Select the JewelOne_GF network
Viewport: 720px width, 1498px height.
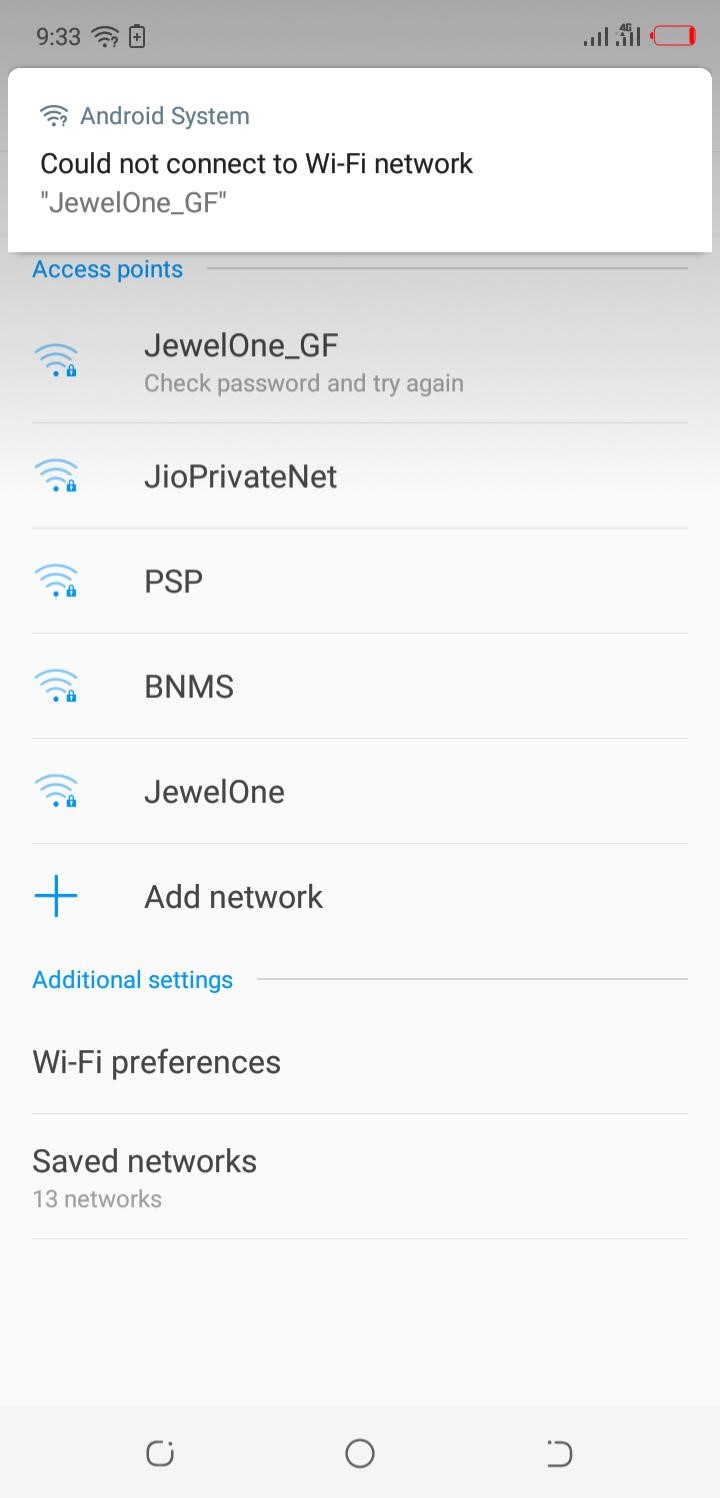(x=360, y=362)
